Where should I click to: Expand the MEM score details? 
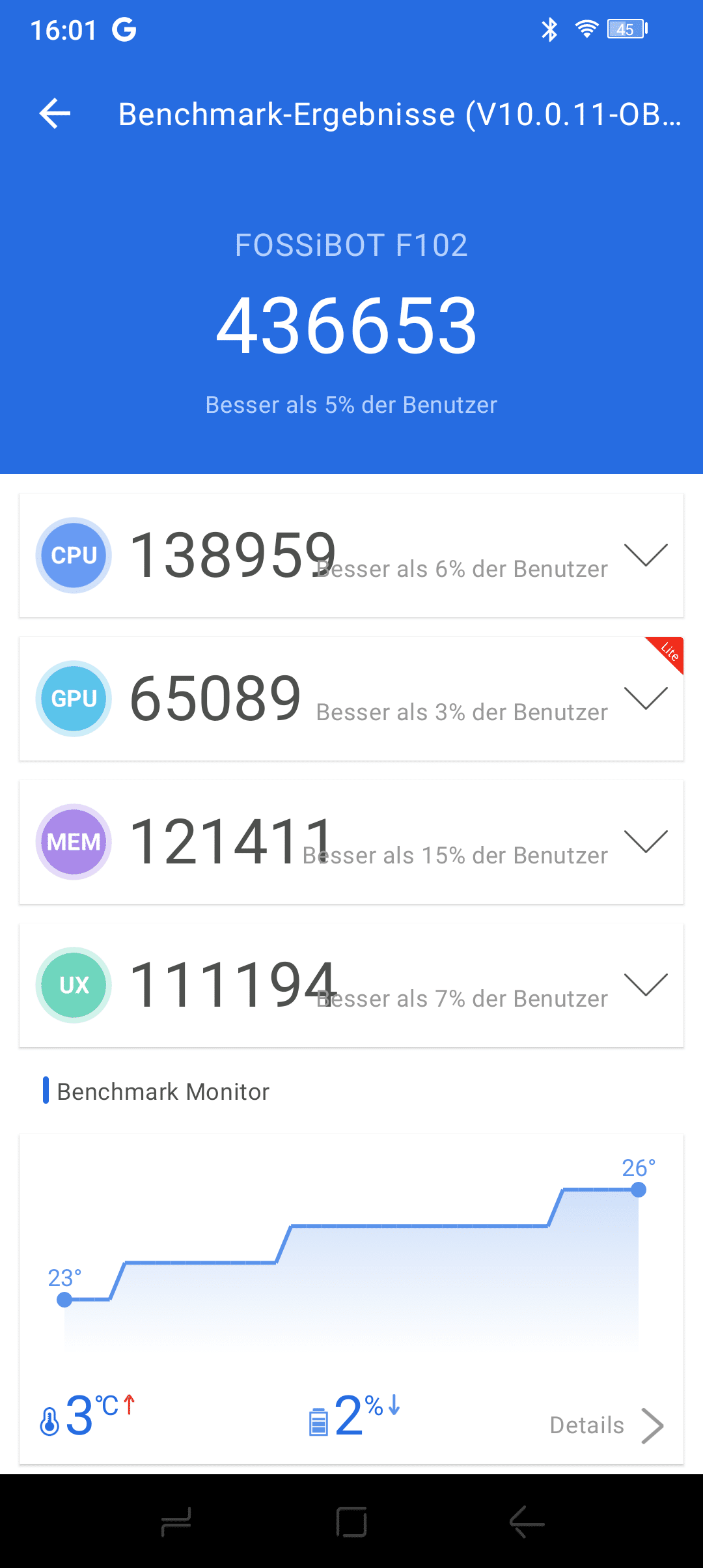coord(646,841)
